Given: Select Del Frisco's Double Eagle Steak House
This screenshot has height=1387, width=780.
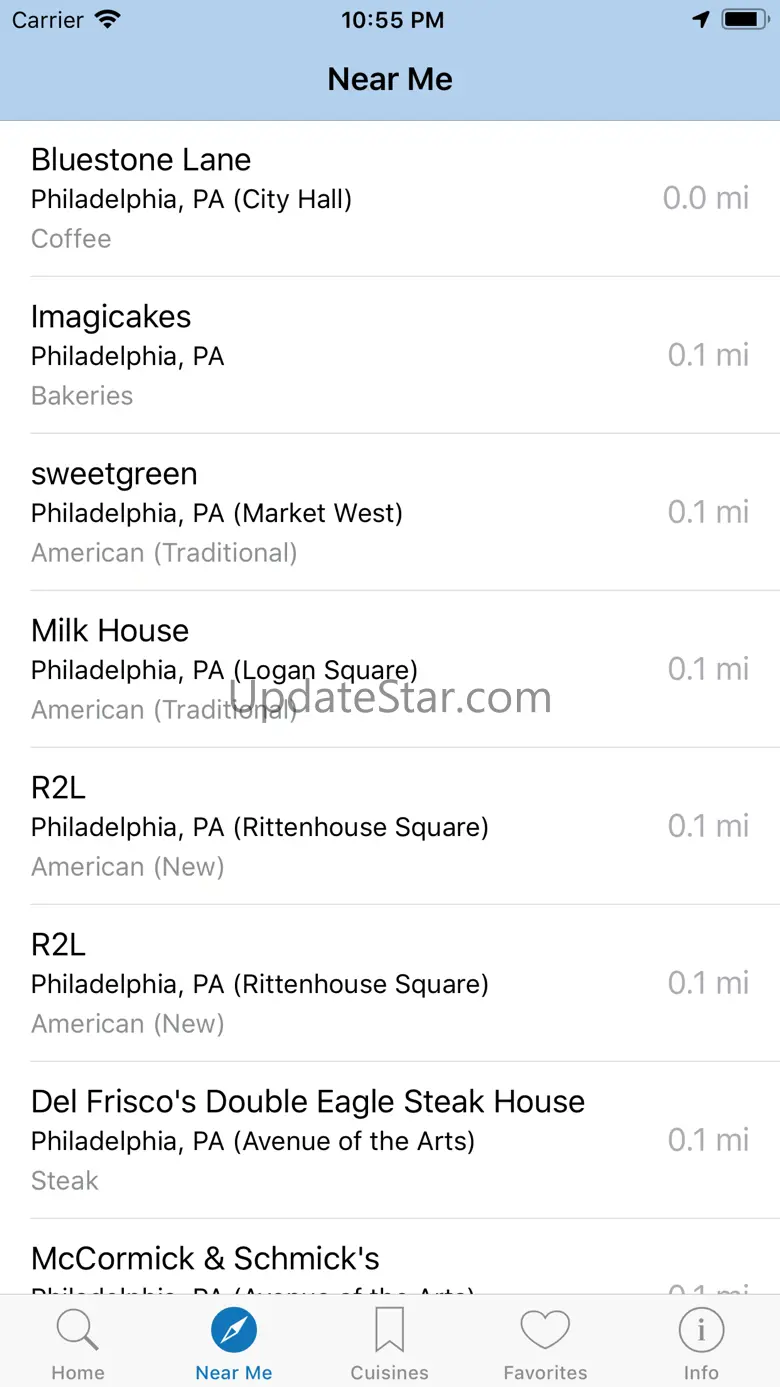Looking at the screenshot, I should pyautogui.click(x=390, y=1140).
